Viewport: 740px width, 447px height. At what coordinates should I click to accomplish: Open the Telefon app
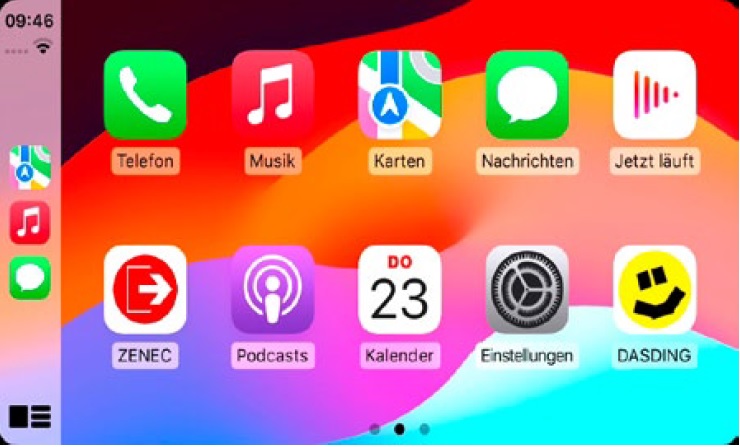145,95
